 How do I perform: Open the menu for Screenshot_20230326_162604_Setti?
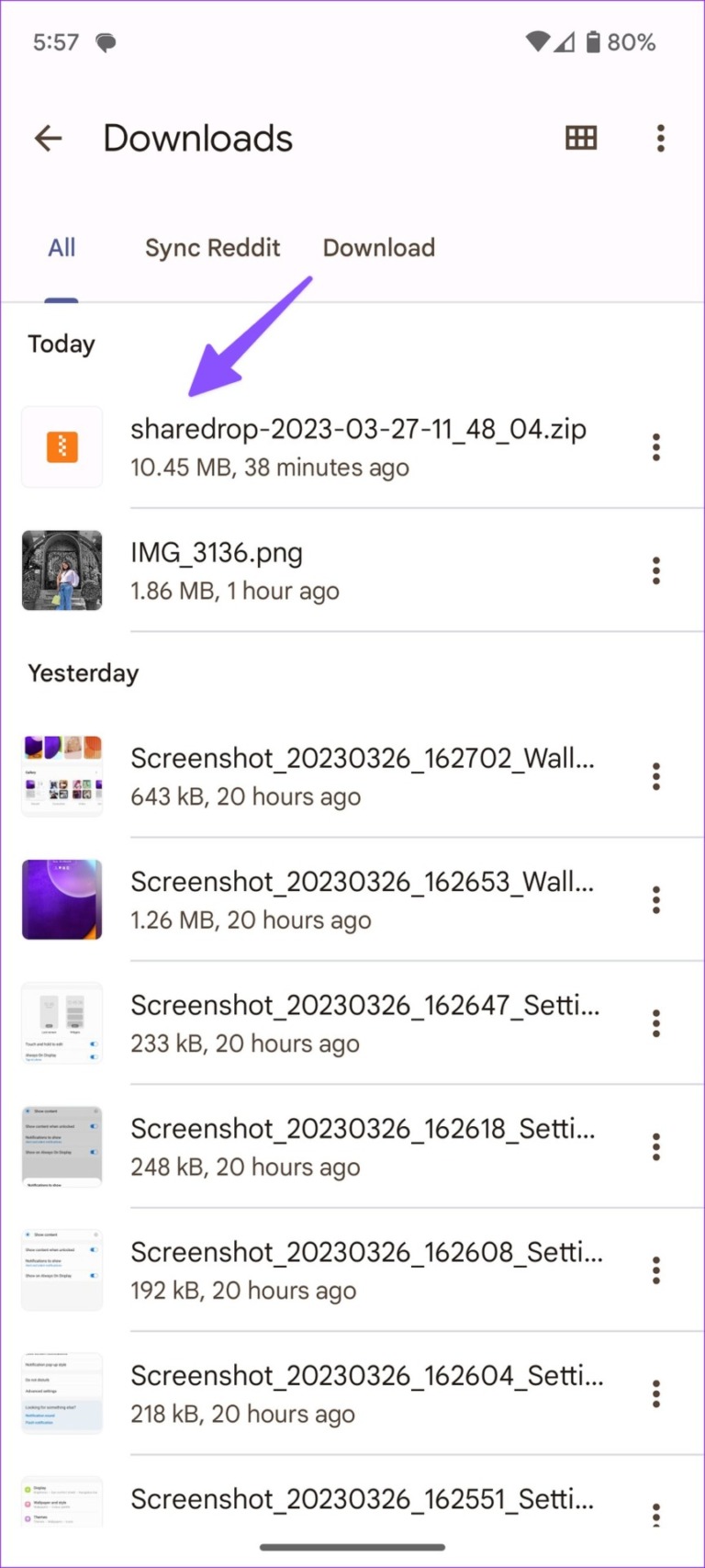click(x=655, y=1393)
